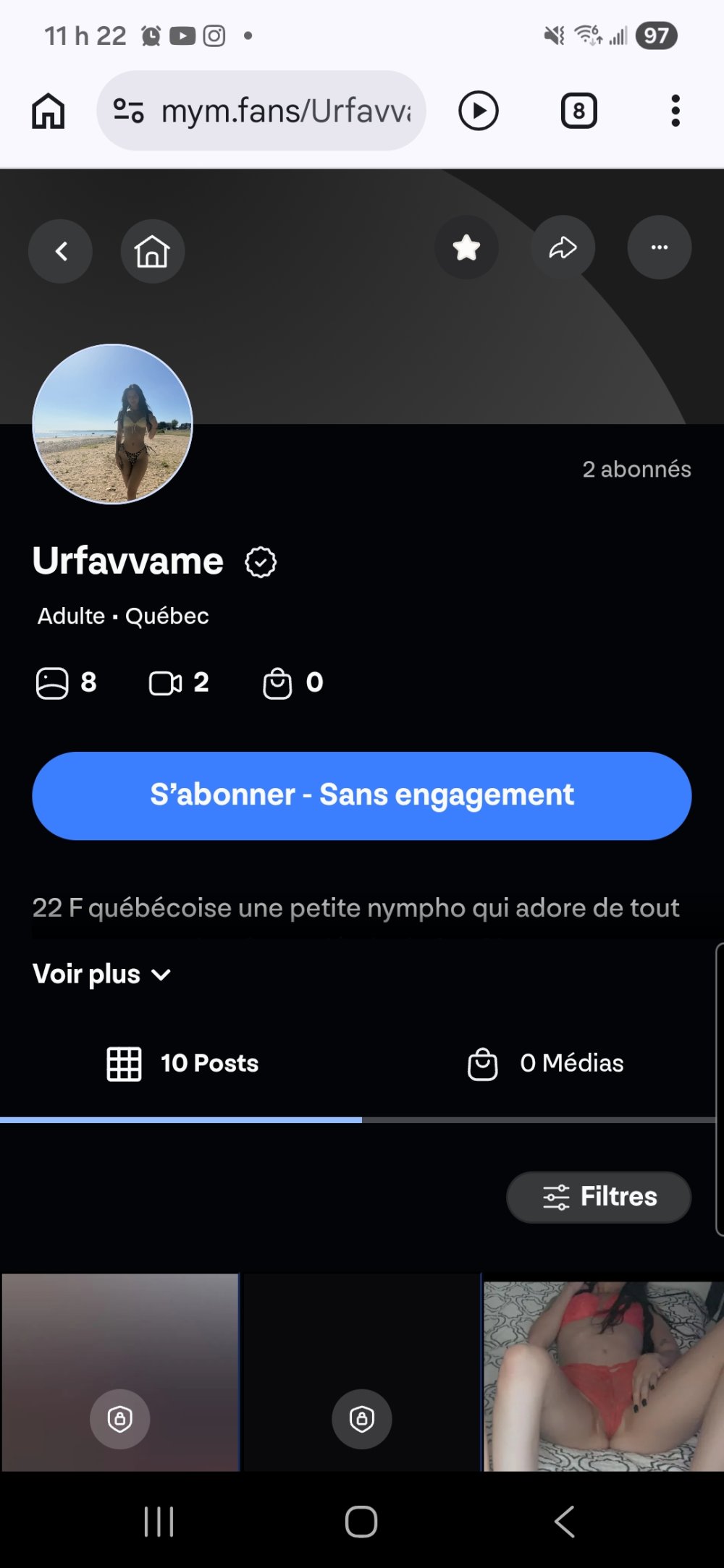The width and height of the screenshot is (724, 1568).
Task: Expand bio with Voir plus
Action: point(101,975)
